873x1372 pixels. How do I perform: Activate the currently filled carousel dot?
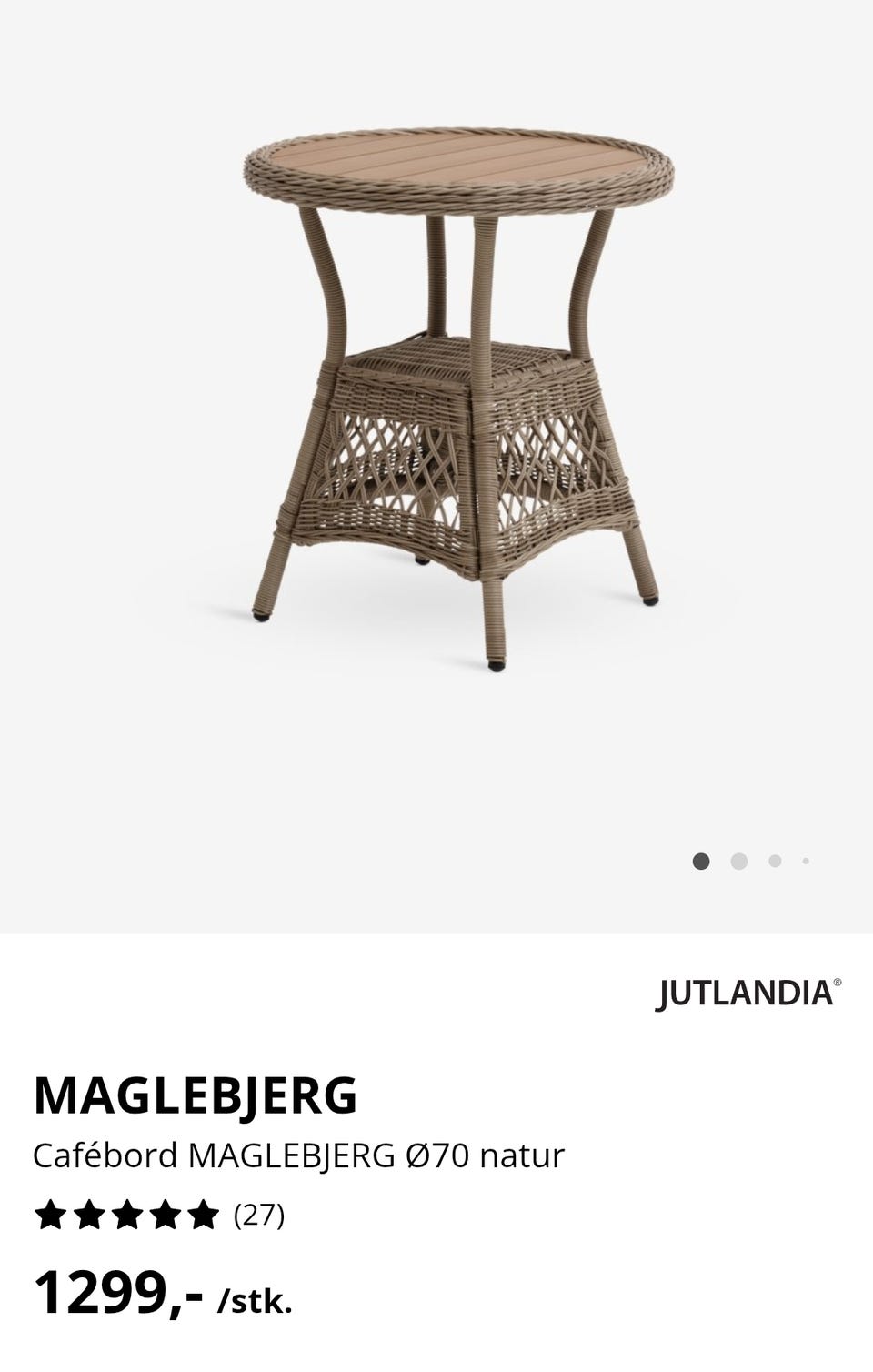click(702, 859)
